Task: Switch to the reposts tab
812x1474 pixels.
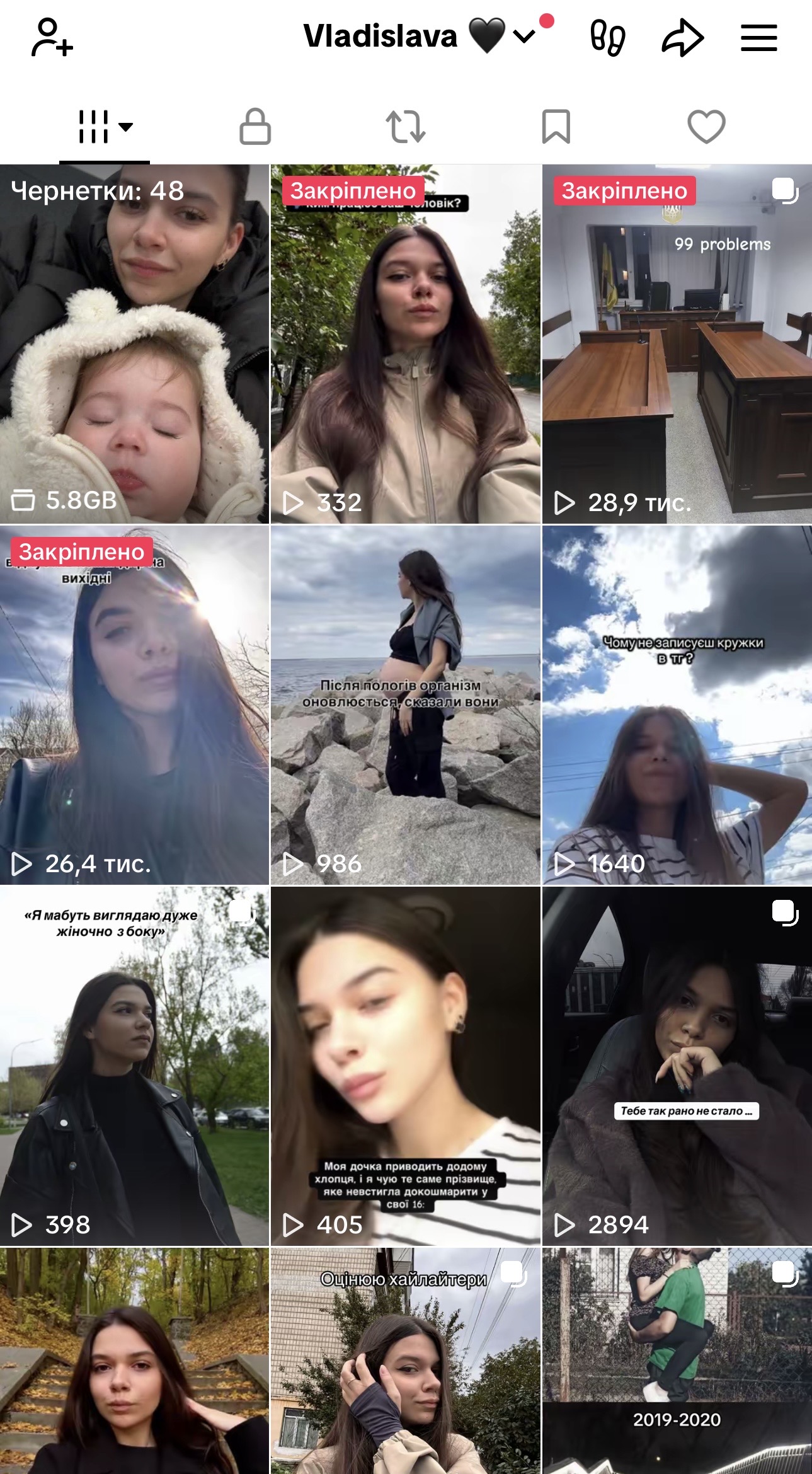Action: pos(406,127)
